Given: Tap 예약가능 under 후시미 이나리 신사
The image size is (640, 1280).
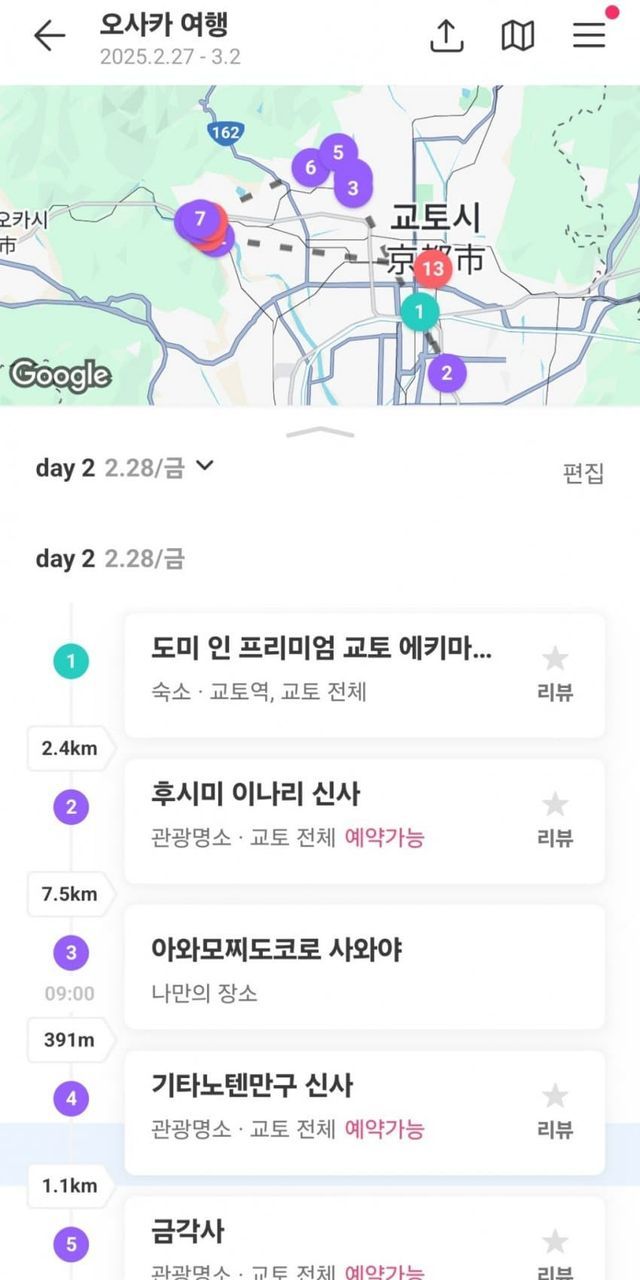Looking at the screenshot, I should (384, 838).
